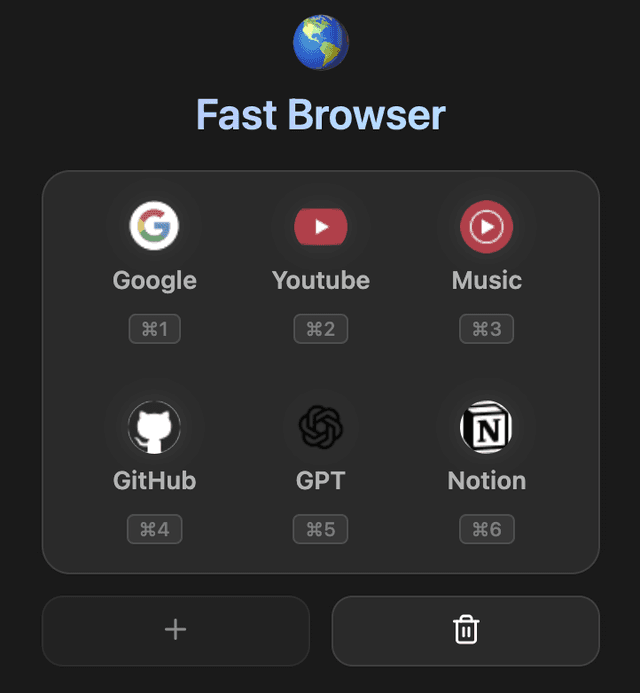Open the GitHub shortcut
Viewport: 640px width, 693px height.
point(154,428)
